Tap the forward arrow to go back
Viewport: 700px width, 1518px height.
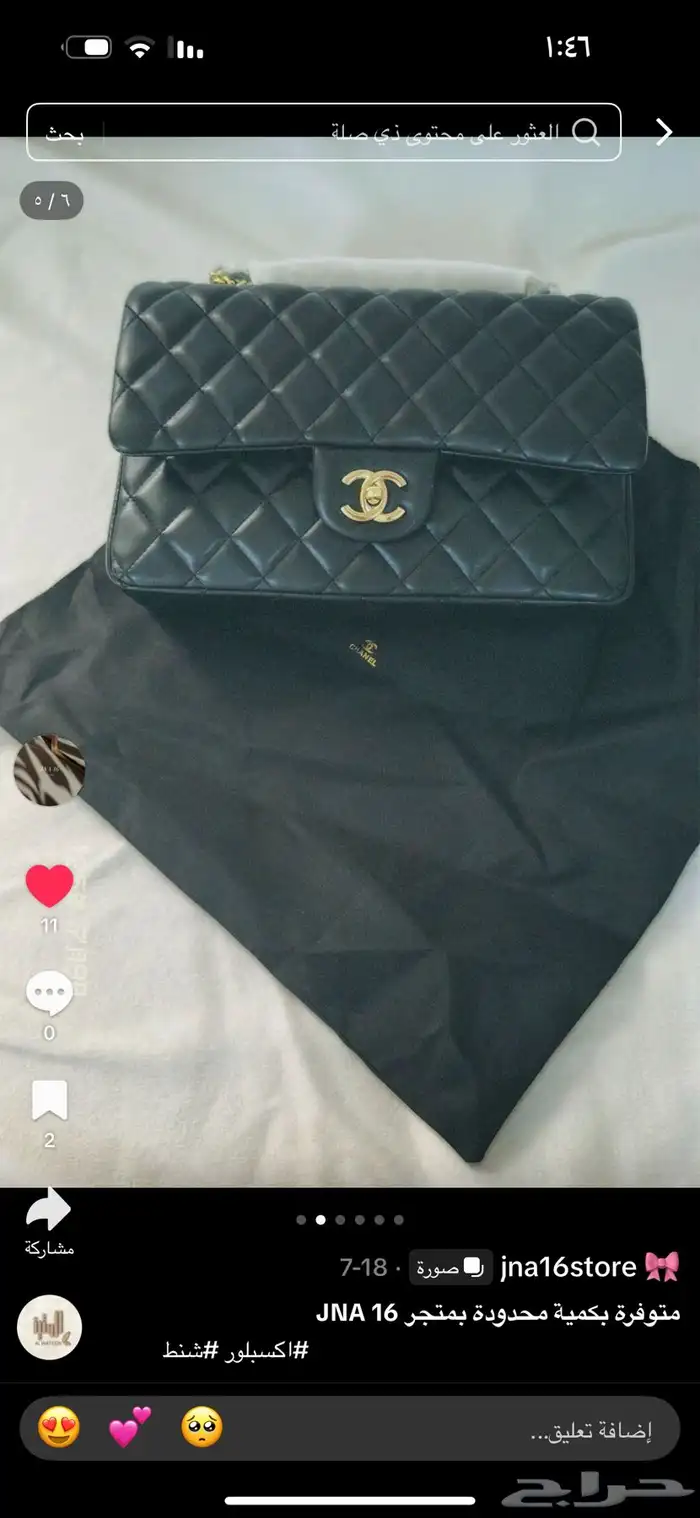click(664, 132)
